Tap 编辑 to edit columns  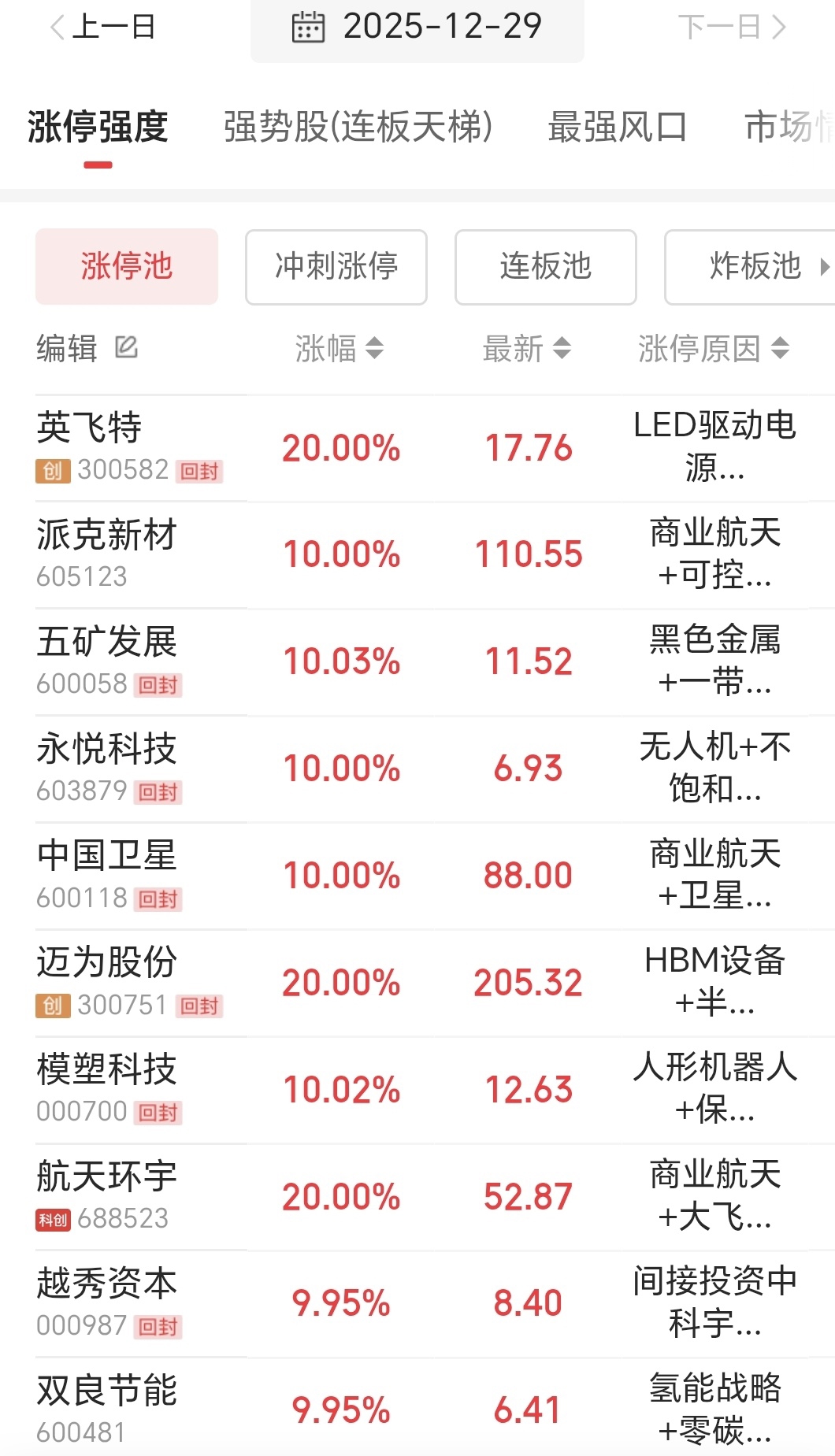[87, 347]
